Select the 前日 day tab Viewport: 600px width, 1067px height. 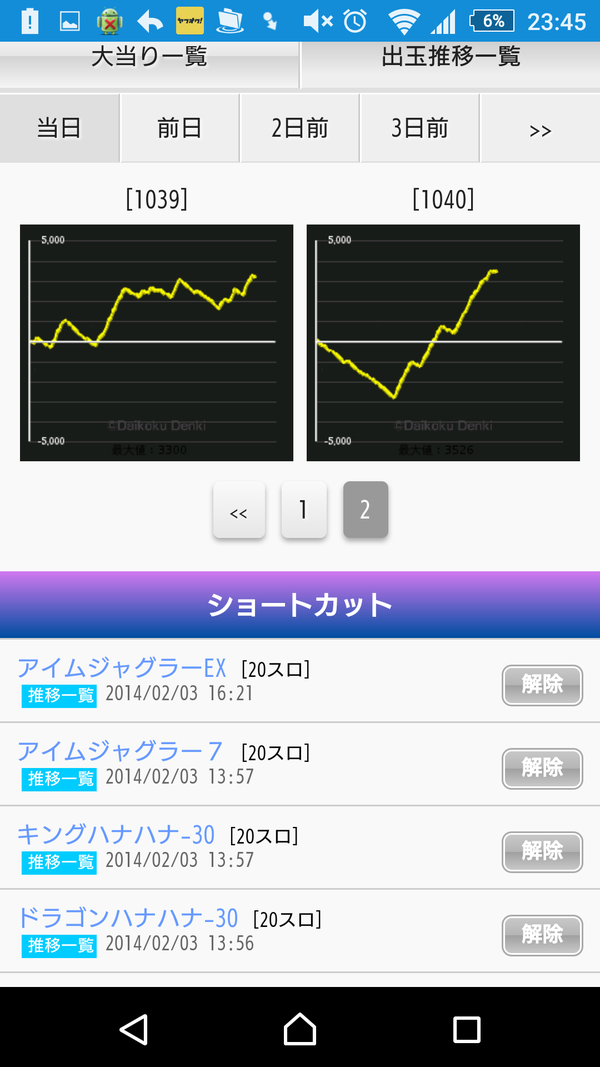coord(180,128)
